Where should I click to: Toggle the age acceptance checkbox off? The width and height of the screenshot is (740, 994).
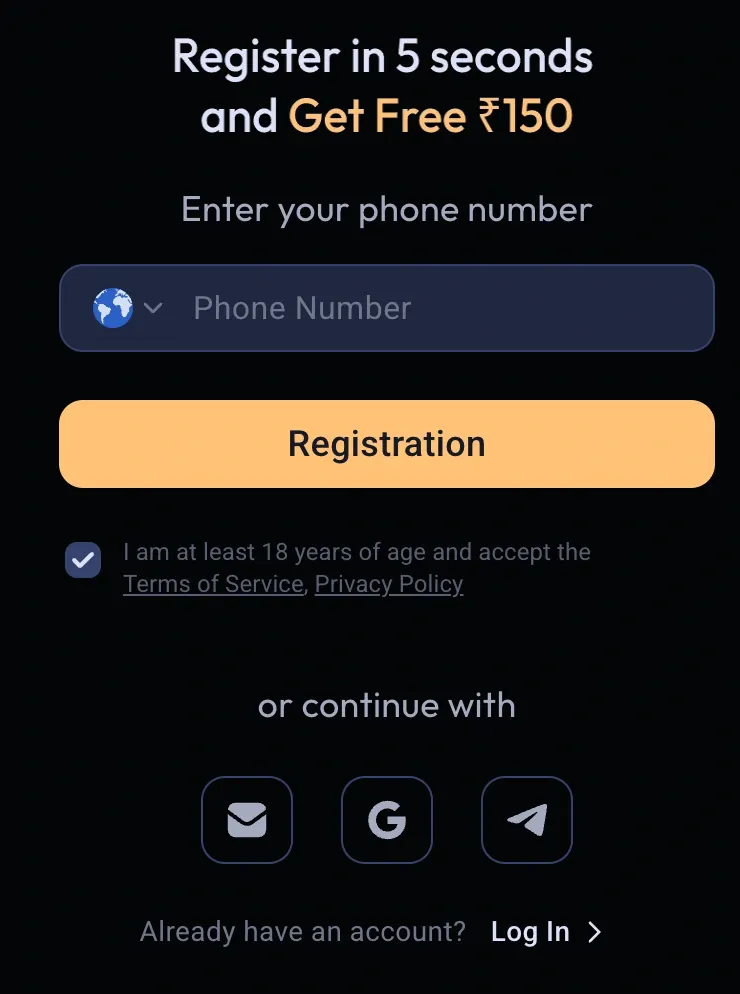pyautogui.click(x=83, y=561)
